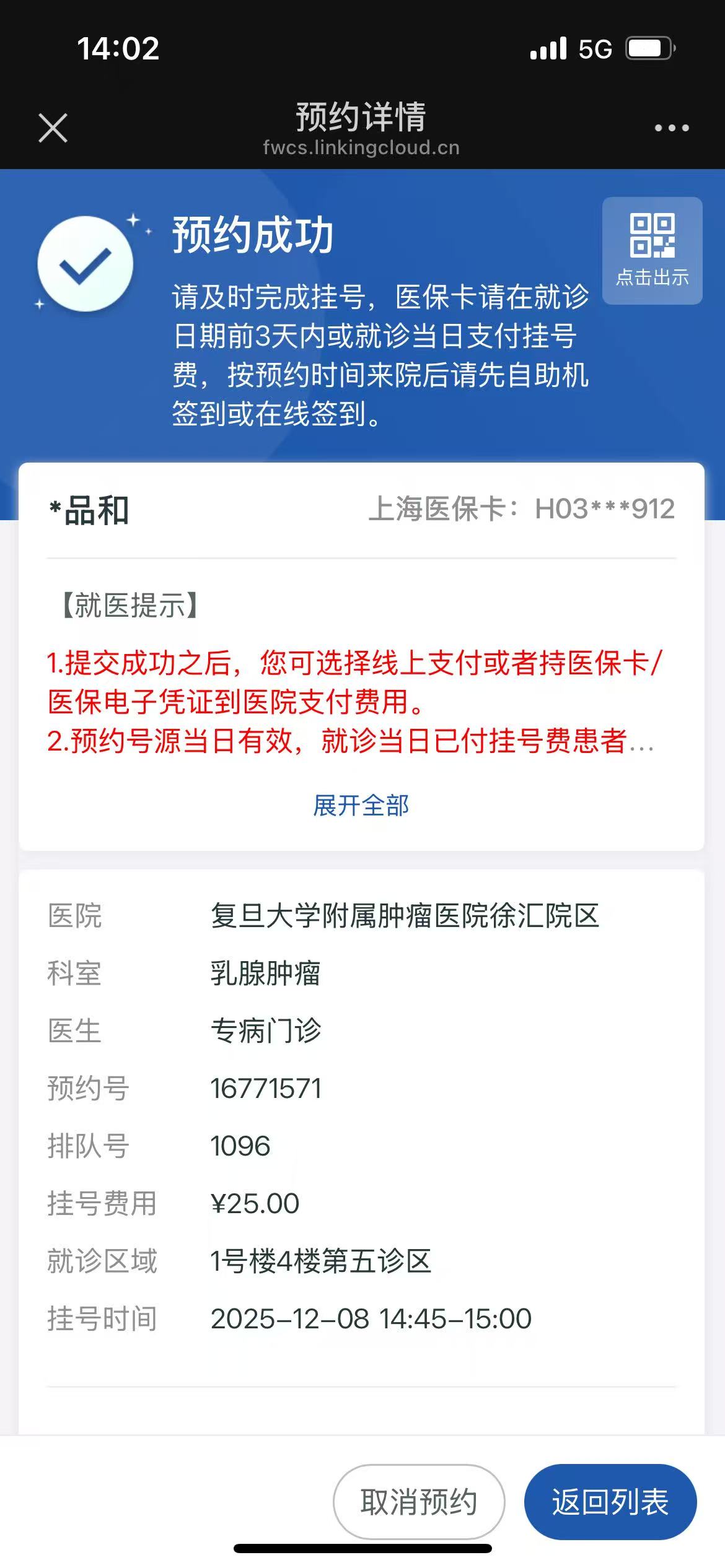Tap 取消预约 to cancel the appointment
This screenshot has width=725, height=1568.
point(419,1502)
